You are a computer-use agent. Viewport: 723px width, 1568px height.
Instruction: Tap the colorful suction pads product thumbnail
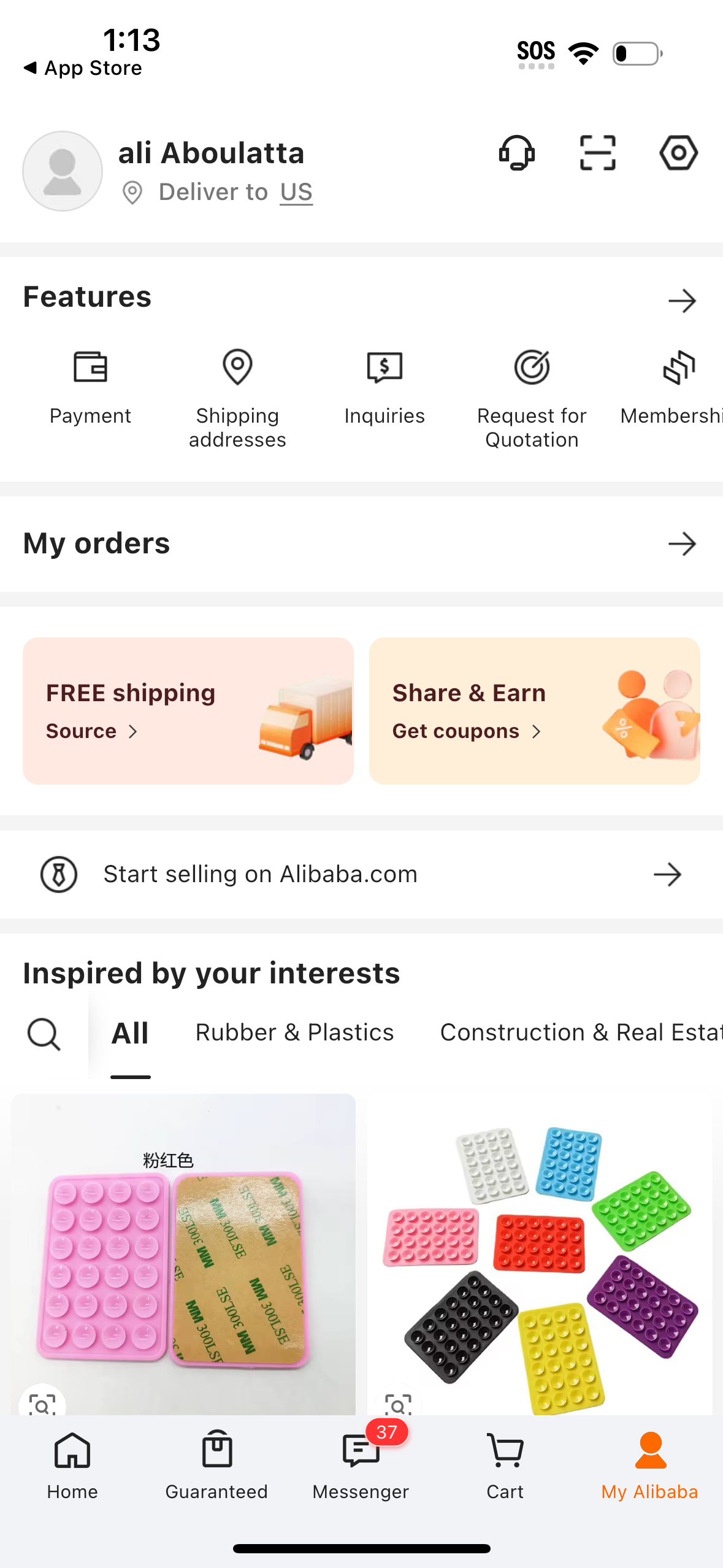(540, 1251)
